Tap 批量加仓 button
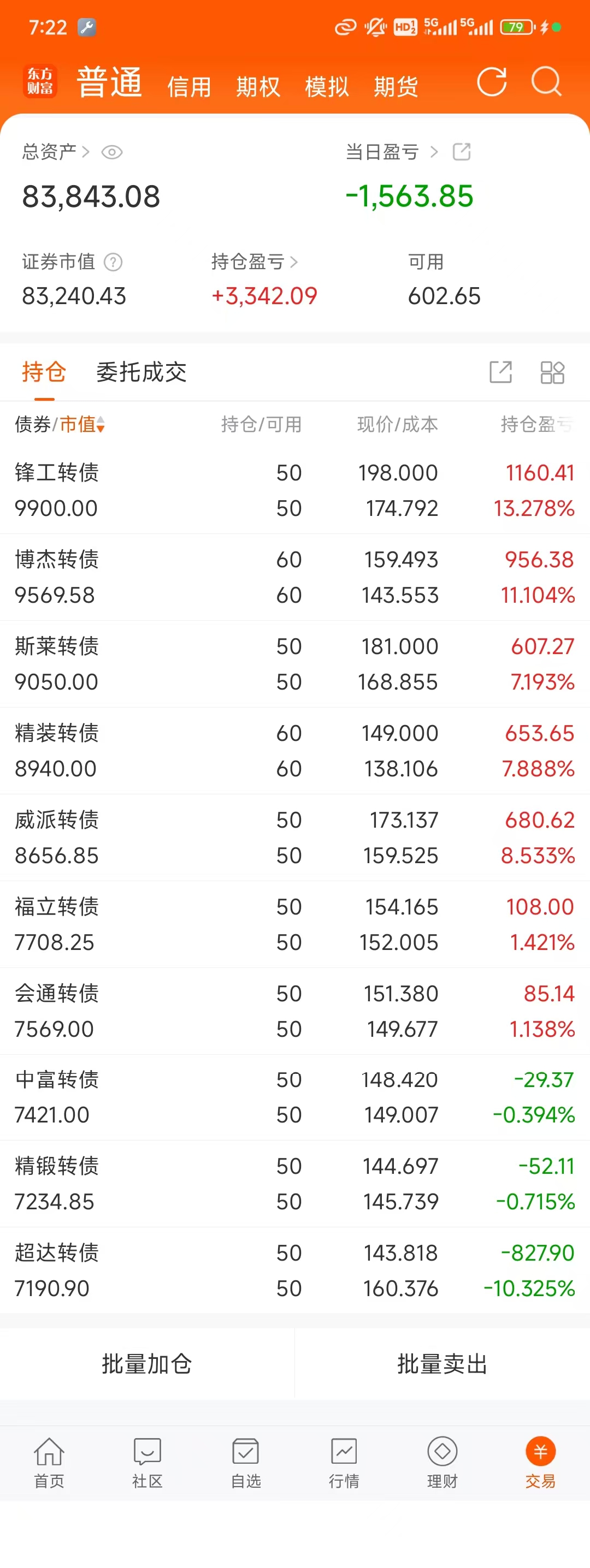 point(147,1364)
